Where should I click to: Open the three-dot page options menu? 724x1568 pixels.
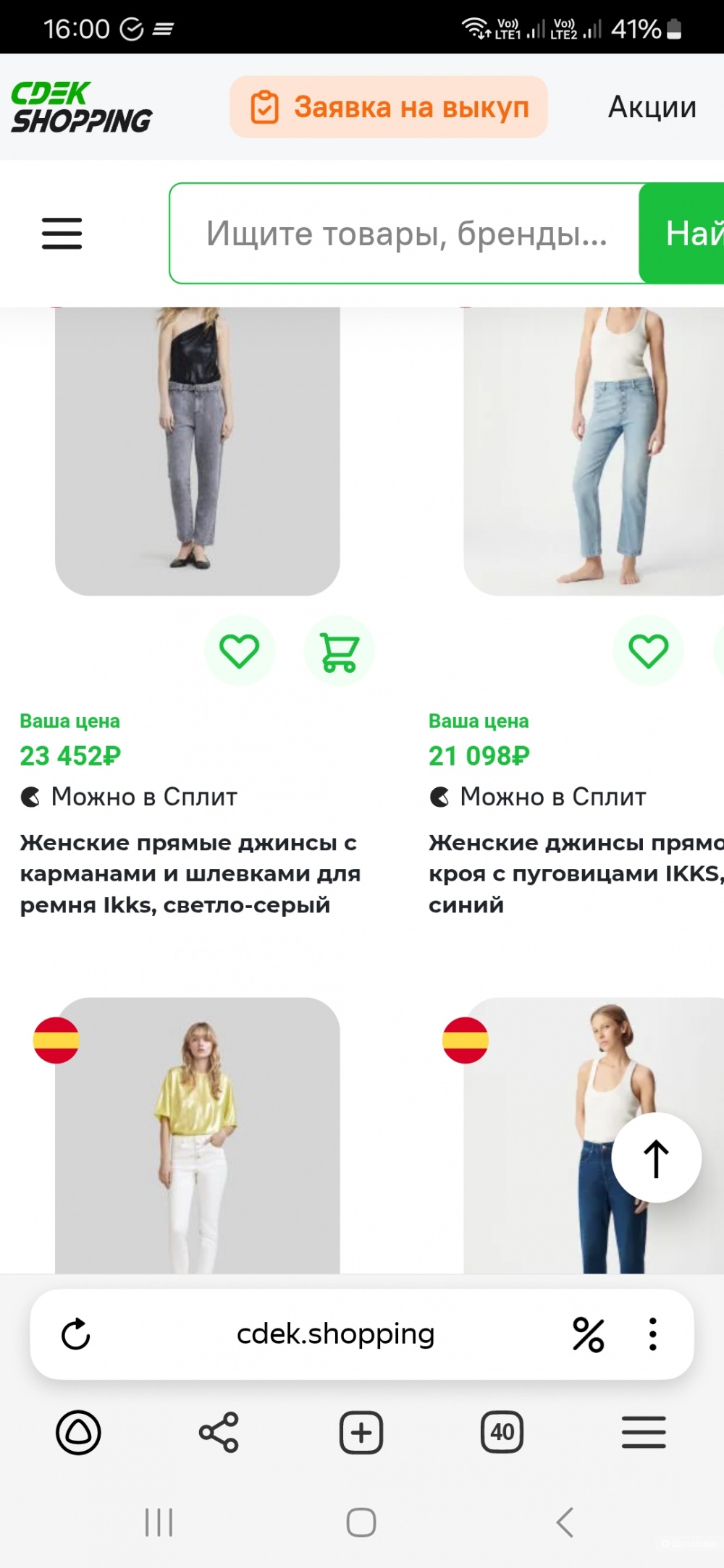(652, 1334)
